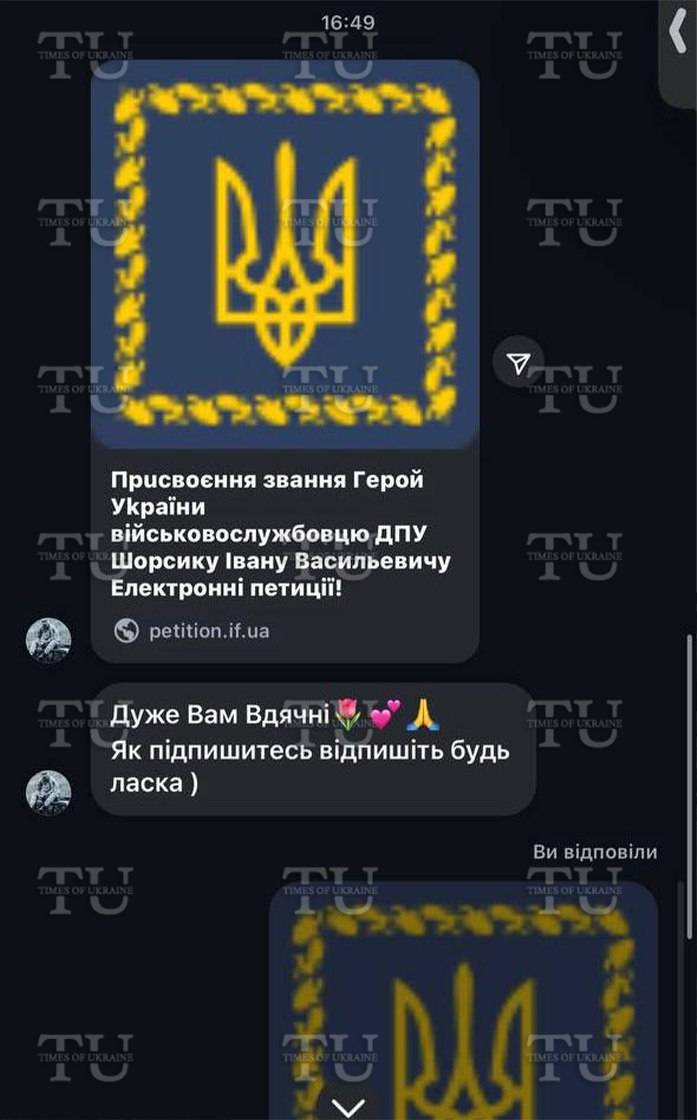Jump to the latest messages with the down chevron

coord(347,1106)
